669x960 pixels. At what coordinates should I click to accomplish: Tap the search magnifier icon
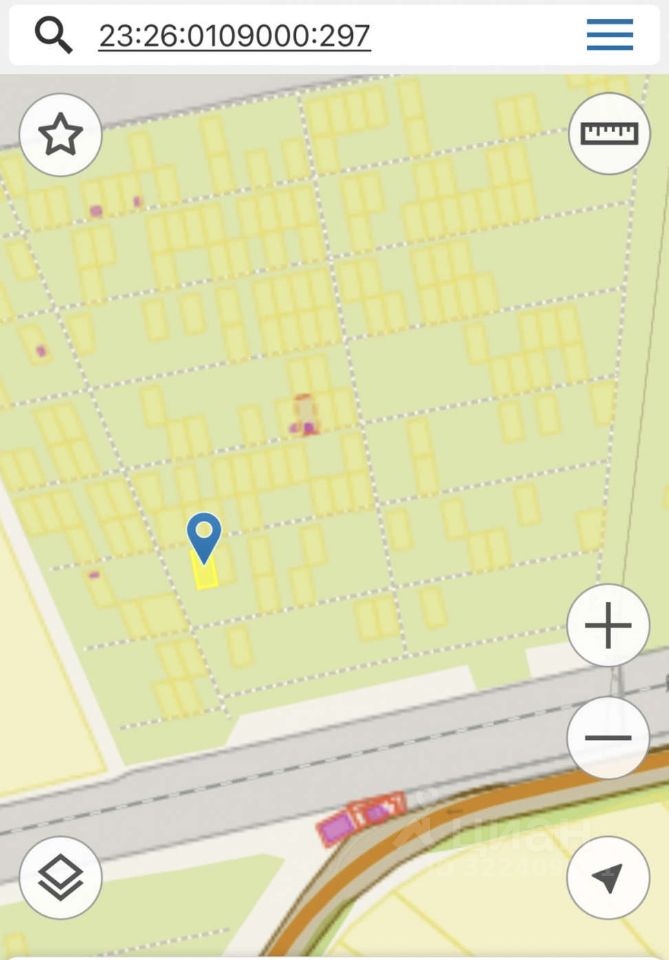[54, 36]
